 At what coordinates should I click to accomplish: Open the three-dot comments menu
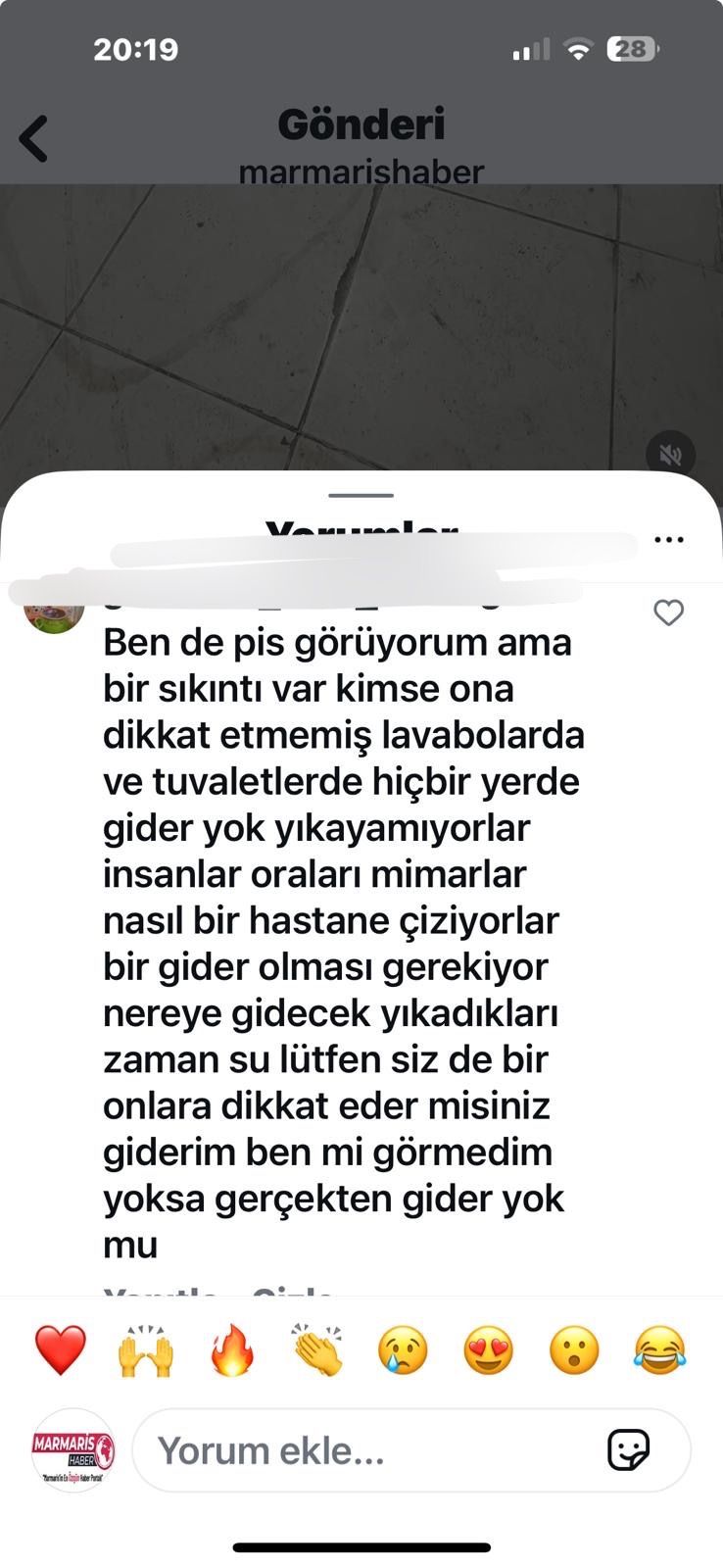[668, 540]
